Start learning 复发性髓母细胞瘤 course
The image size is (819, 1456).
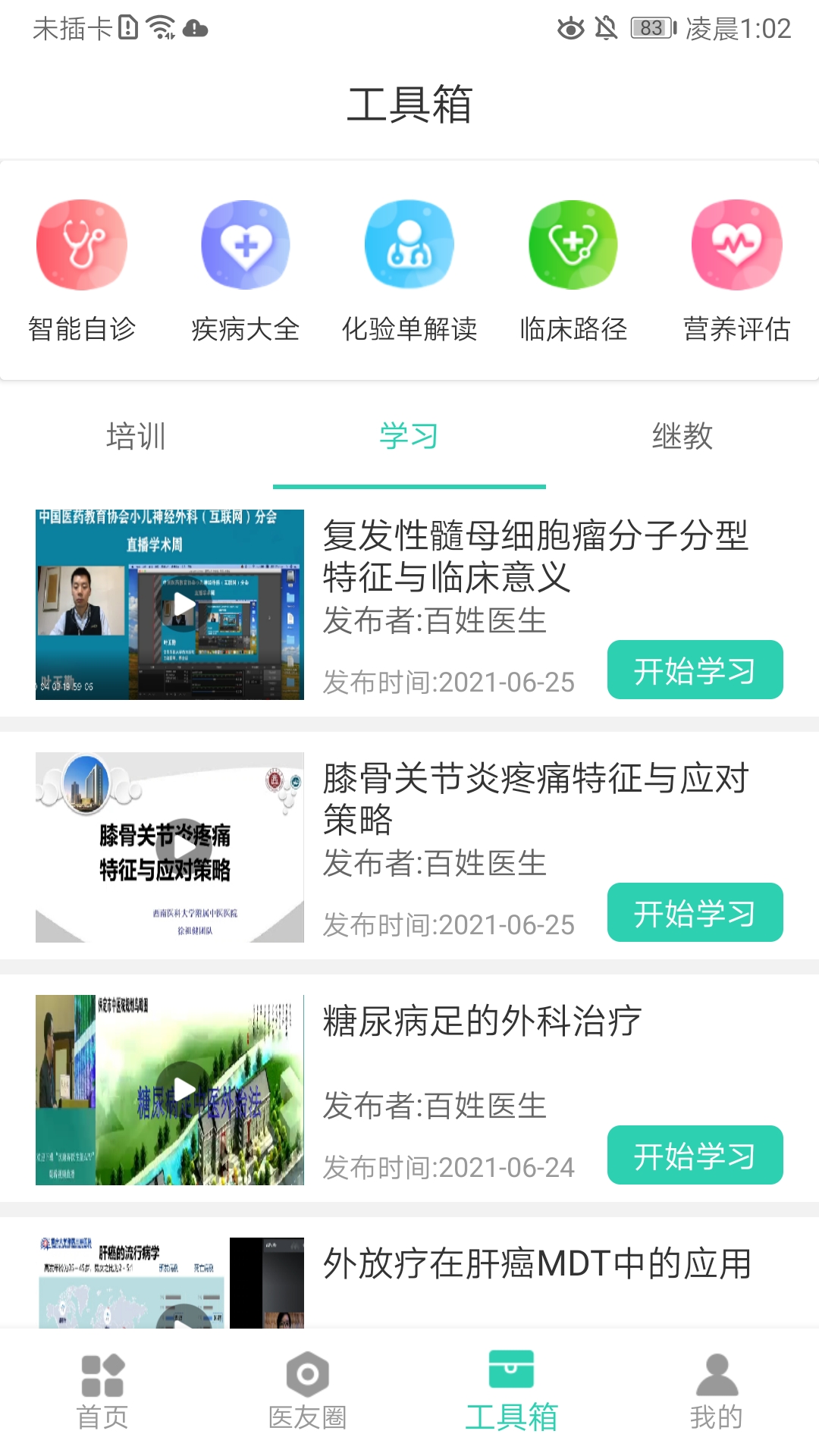pyautogui.click(x=695, y=670)
